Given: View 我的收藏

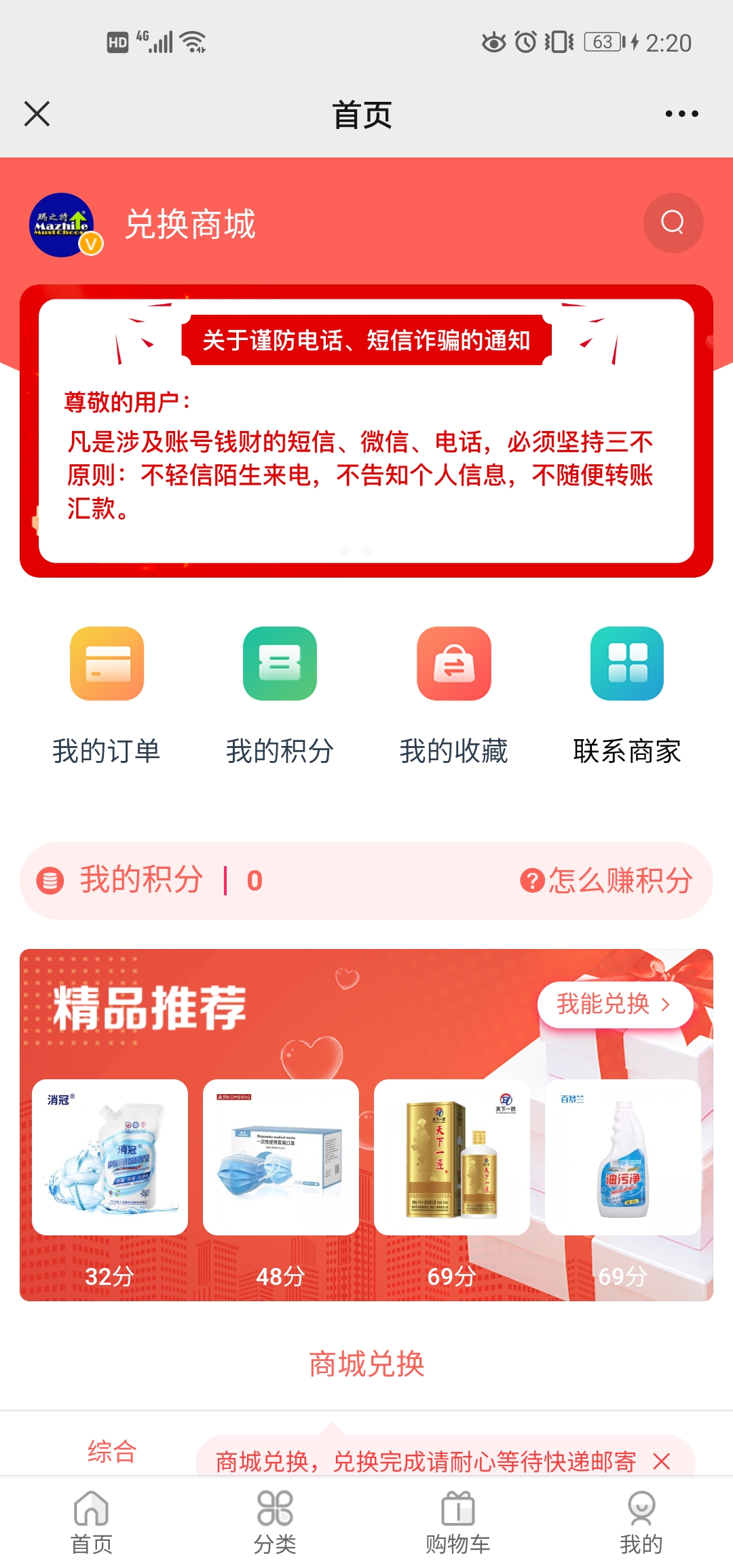Looking at the screenshot, I should (x=453, y=696).
